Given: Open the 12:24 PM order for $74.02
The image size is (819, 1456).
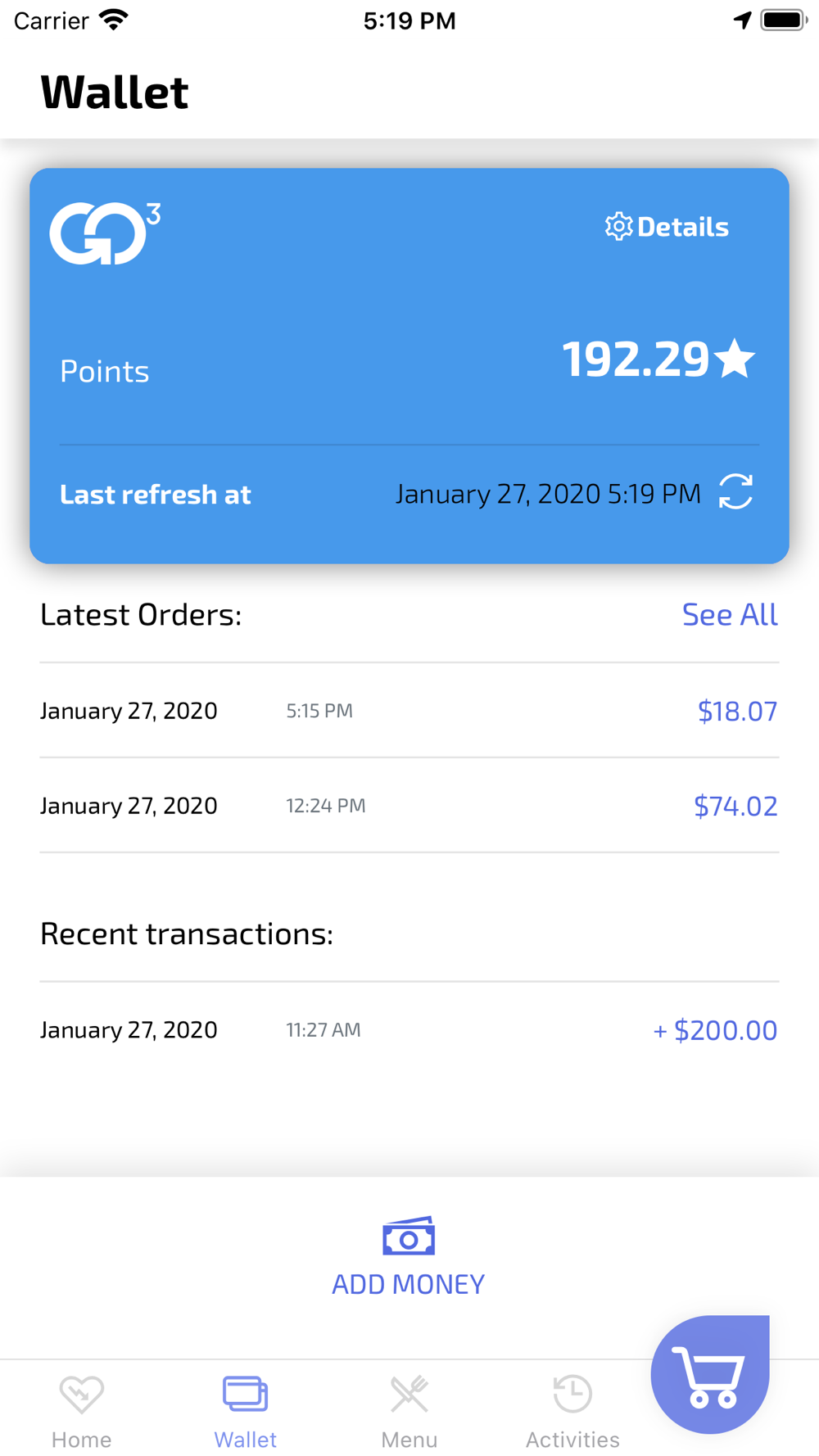Looking at the screenshot, I should 409,806.
